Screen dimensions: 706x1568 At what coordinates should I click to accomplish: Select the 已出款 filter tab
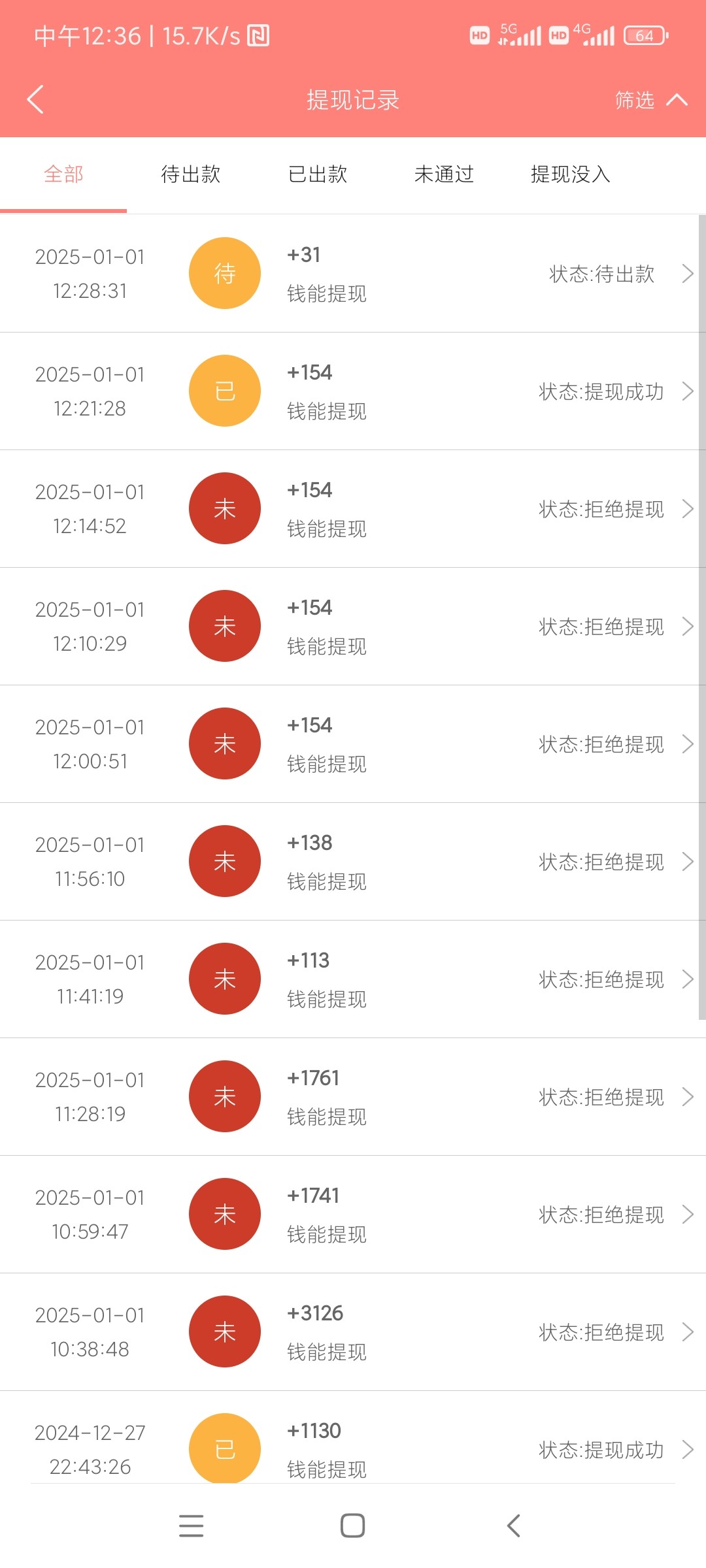point(318,174)
